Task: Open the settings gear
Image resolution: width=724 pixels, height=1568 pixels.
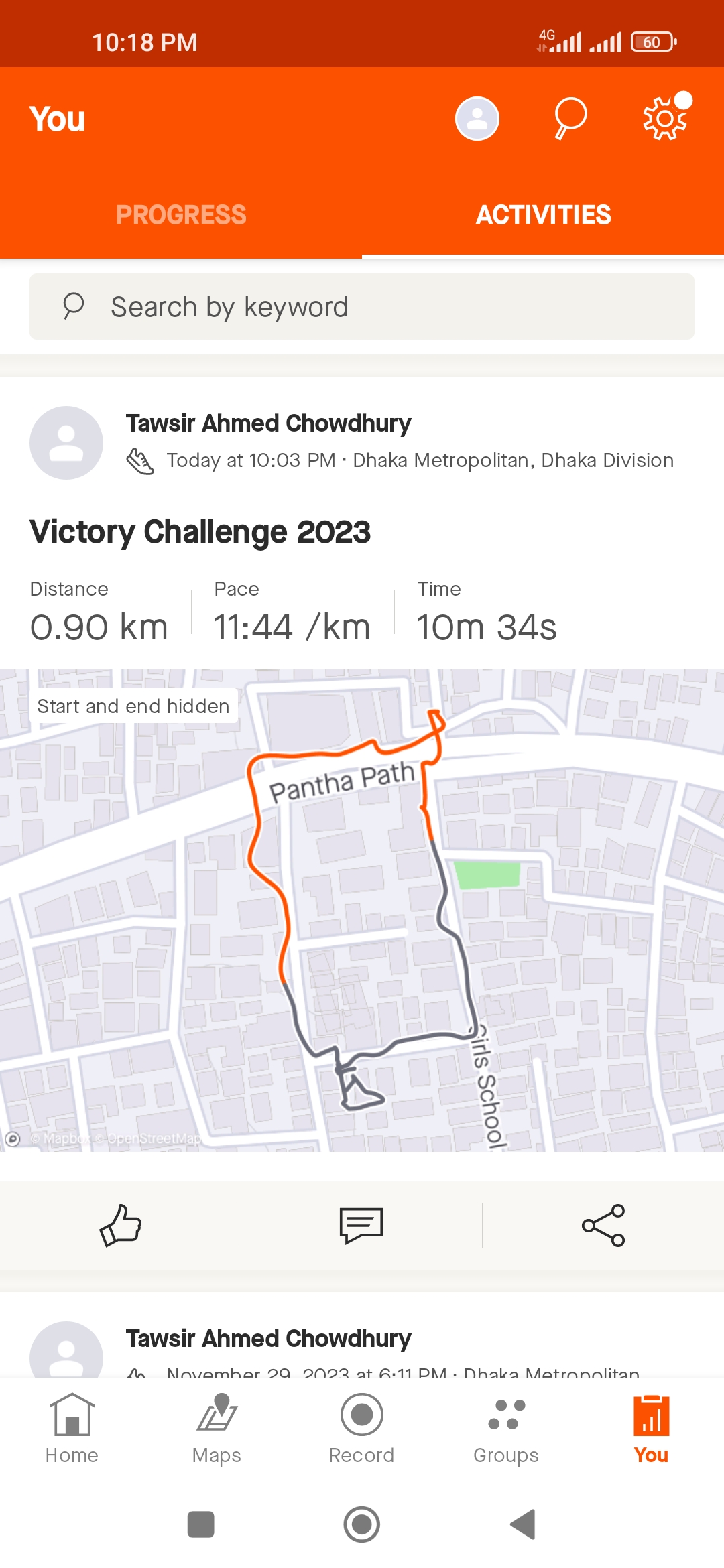Action: point(665,118)
